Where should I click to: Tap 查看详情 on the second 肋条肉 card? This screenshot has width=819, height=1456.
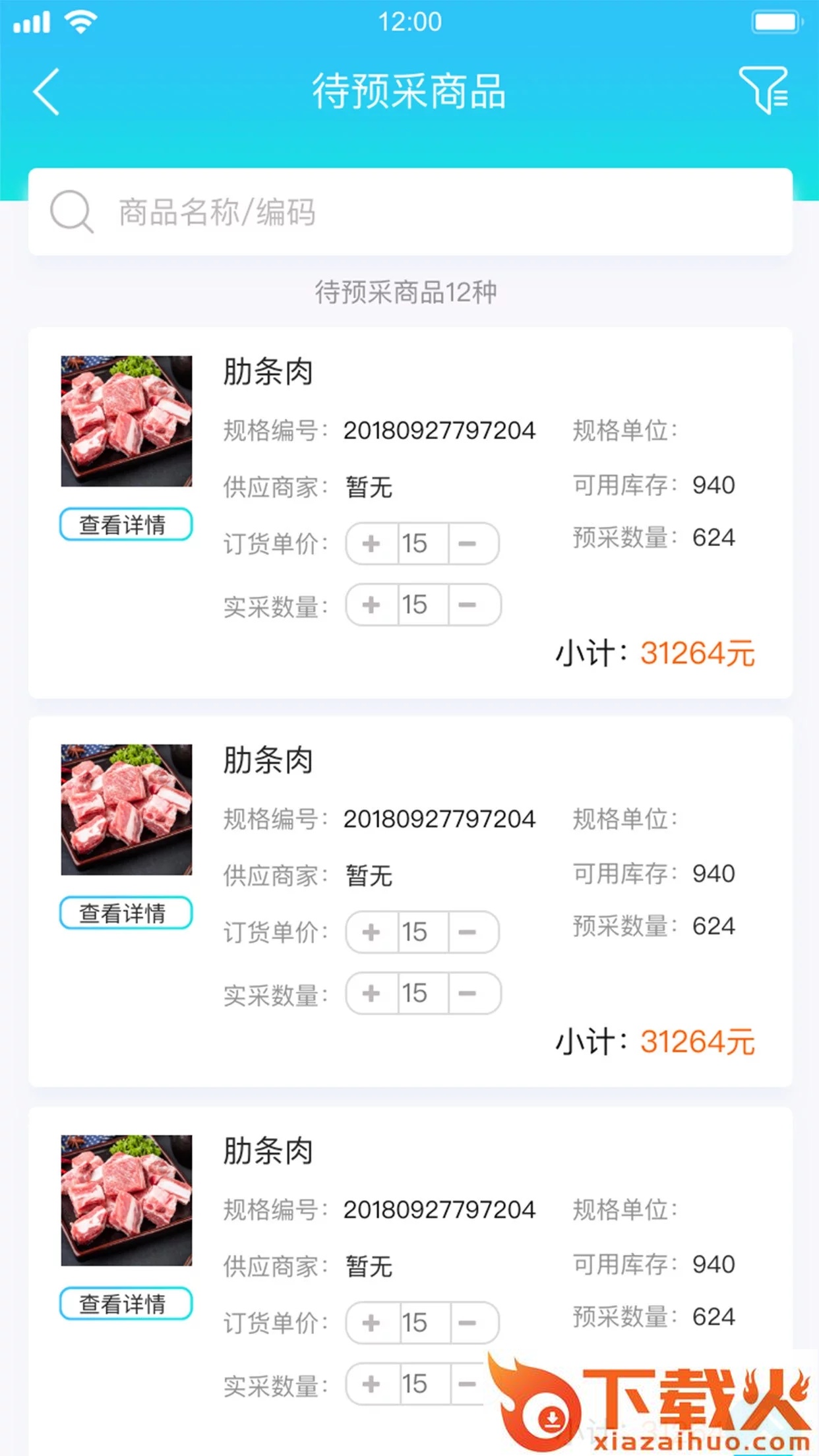tap(126, 913)
